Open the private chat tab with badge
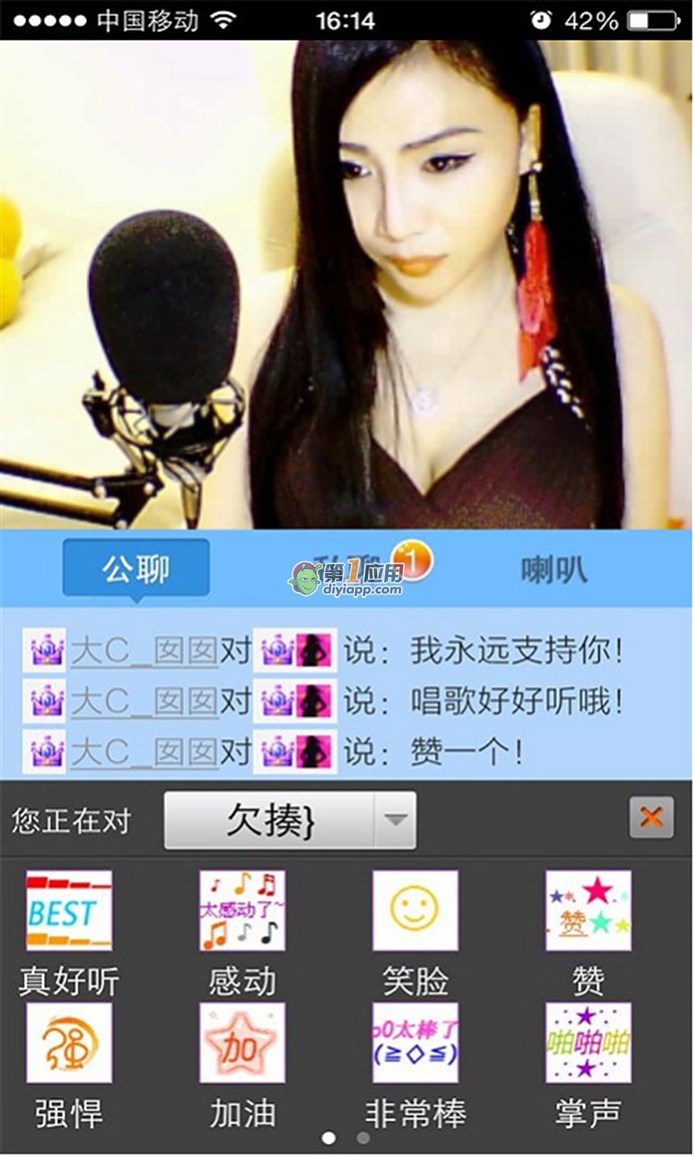This screenshot has height=1156, width=694. tap(345, 569)
